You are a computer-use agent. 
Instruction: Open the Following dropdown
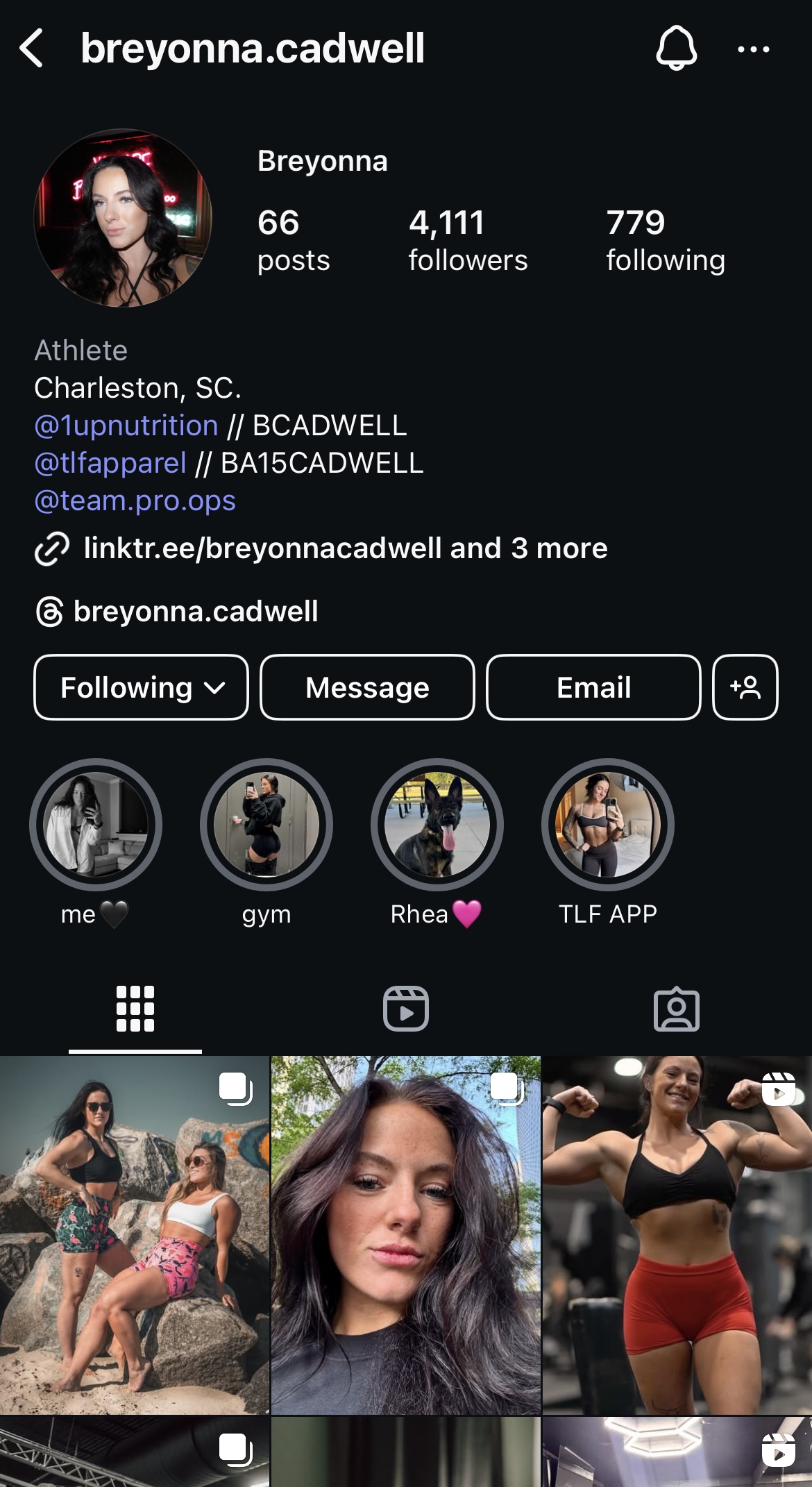tap(141, 687)
